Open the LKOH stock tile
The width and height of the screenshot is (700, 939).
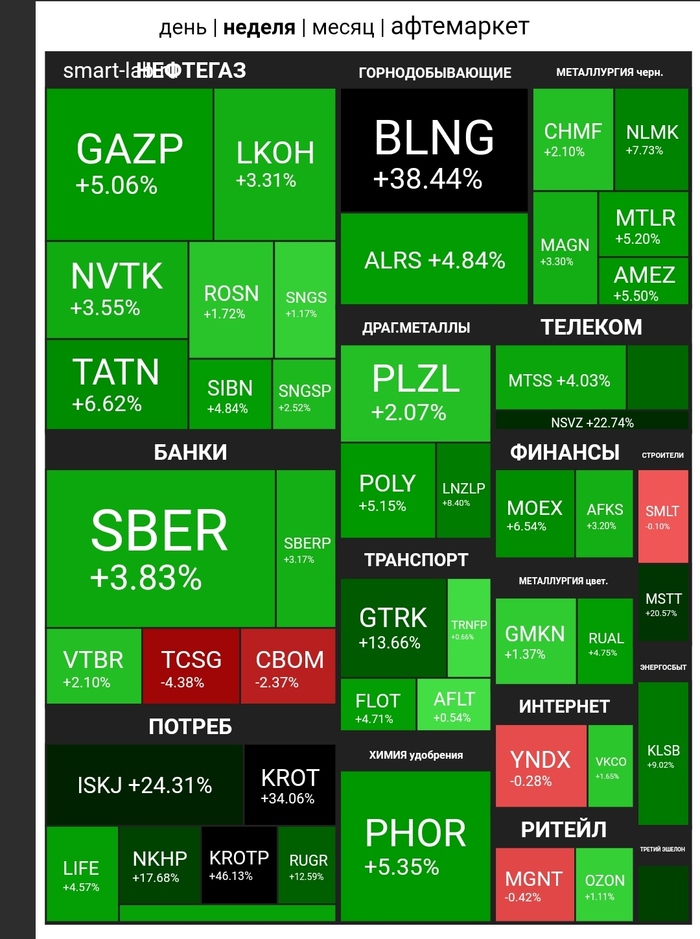274,164
